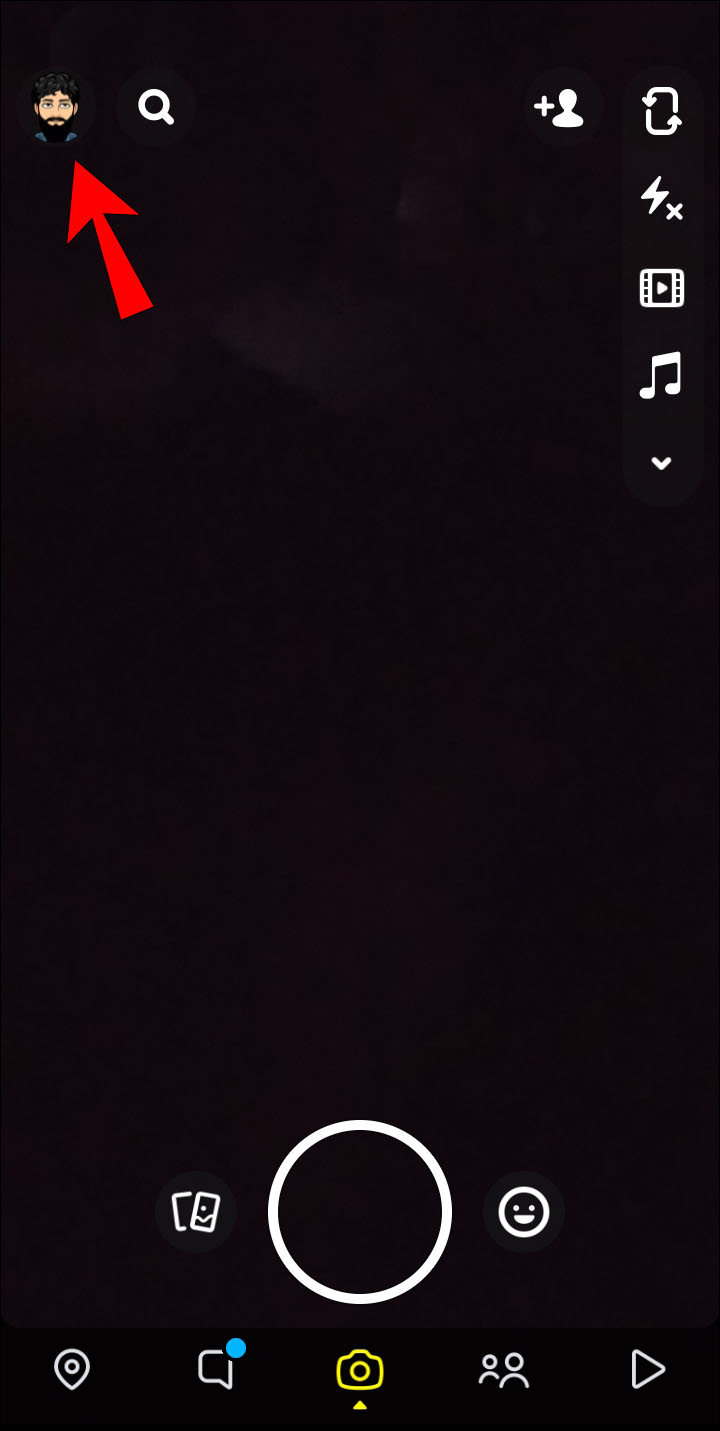This screenshot has width=720, height=1431.
Task: Select the Camera tab
Action: click(x=360, y=1368)
